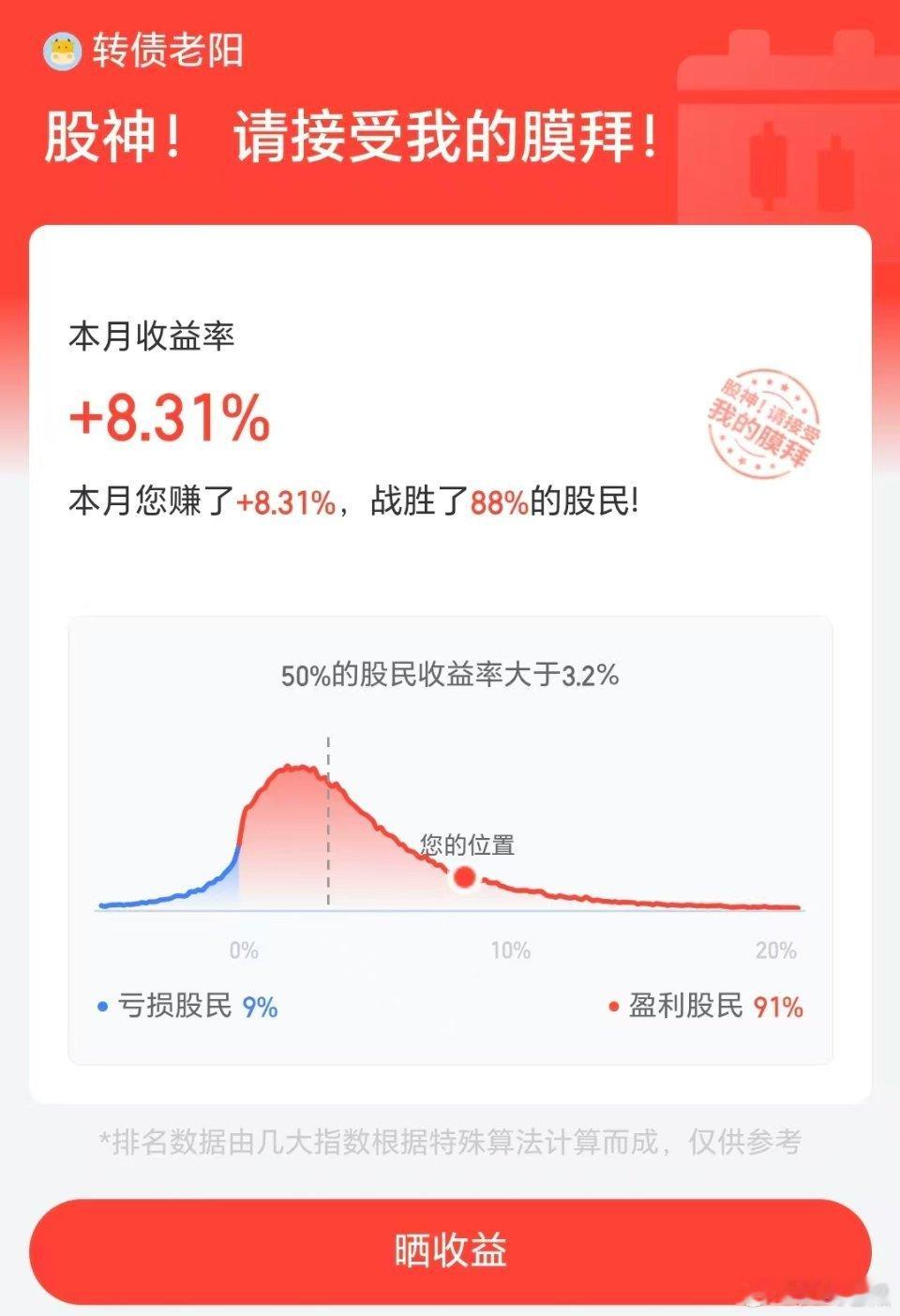
Task: Click the blue 亏损股民 legend dot
Action: (x=103, y=1006)
